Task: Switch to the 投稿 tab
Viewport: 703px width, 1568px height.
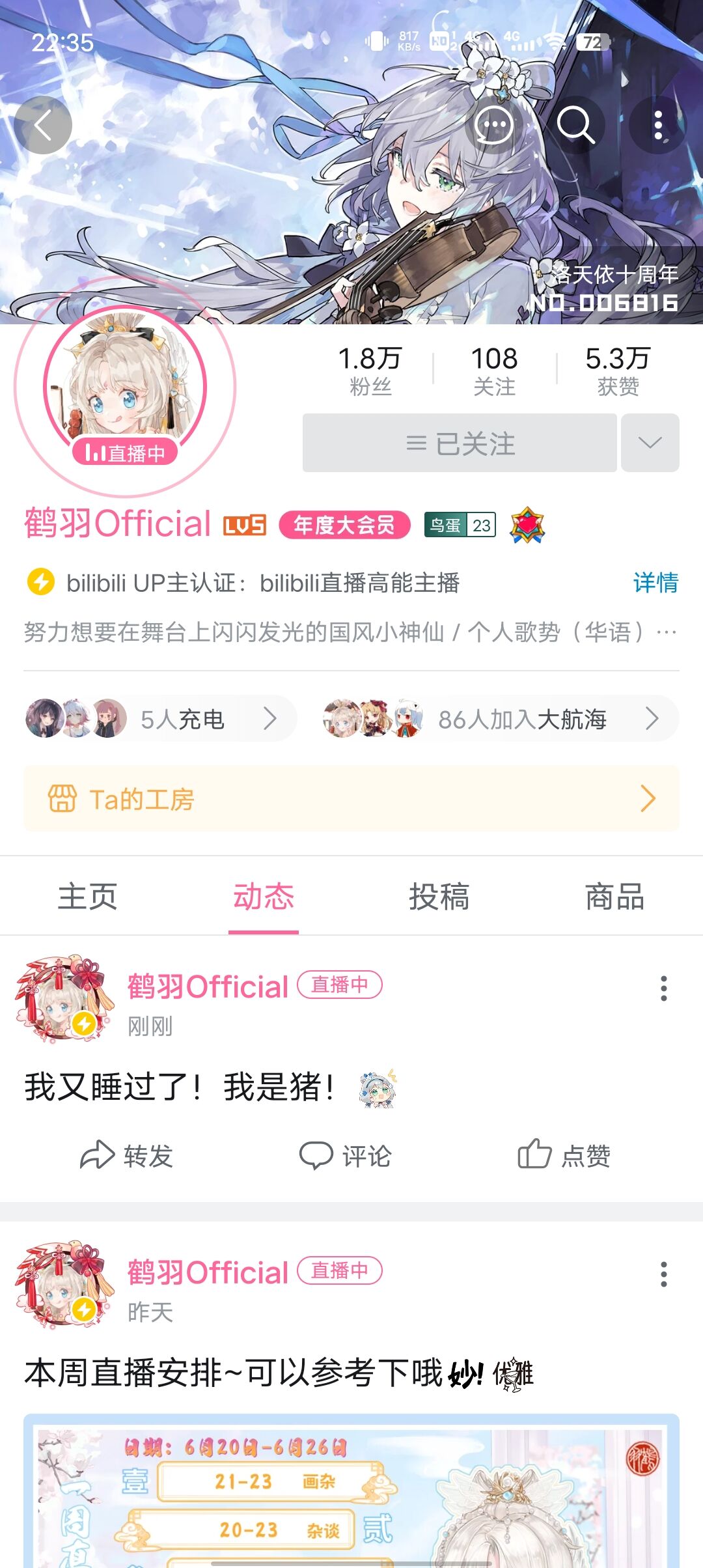Action: [x=439, y=897]
